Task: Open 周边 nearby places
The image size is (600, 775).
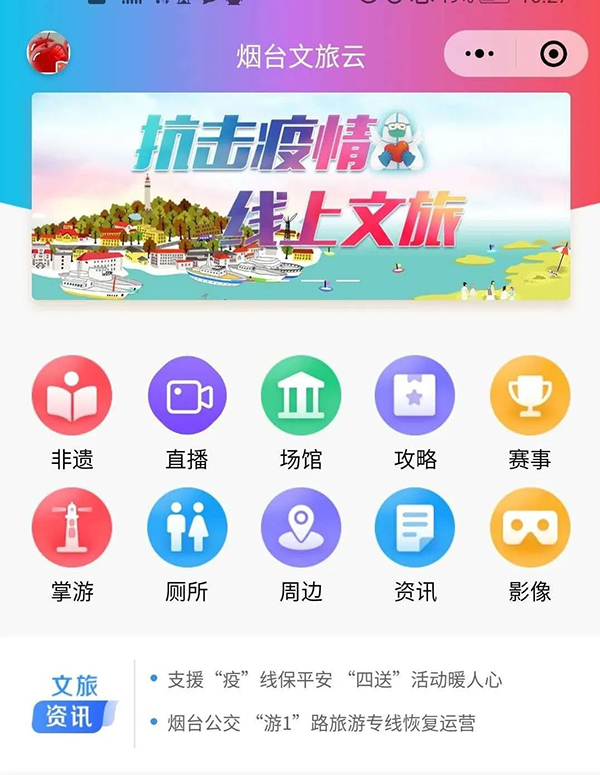Action: pos(301,528)
